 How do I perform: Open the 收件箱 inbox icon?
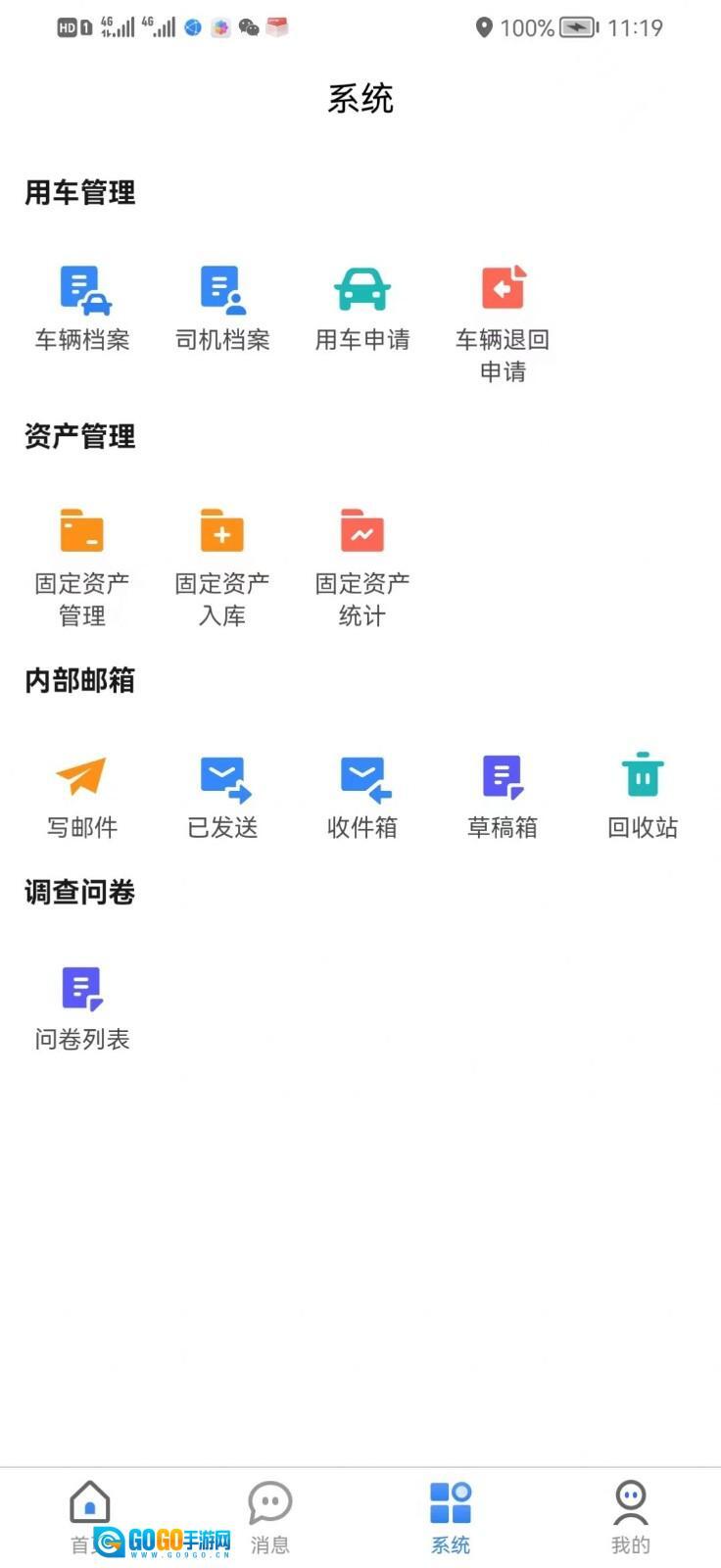[x=361, y=776]
